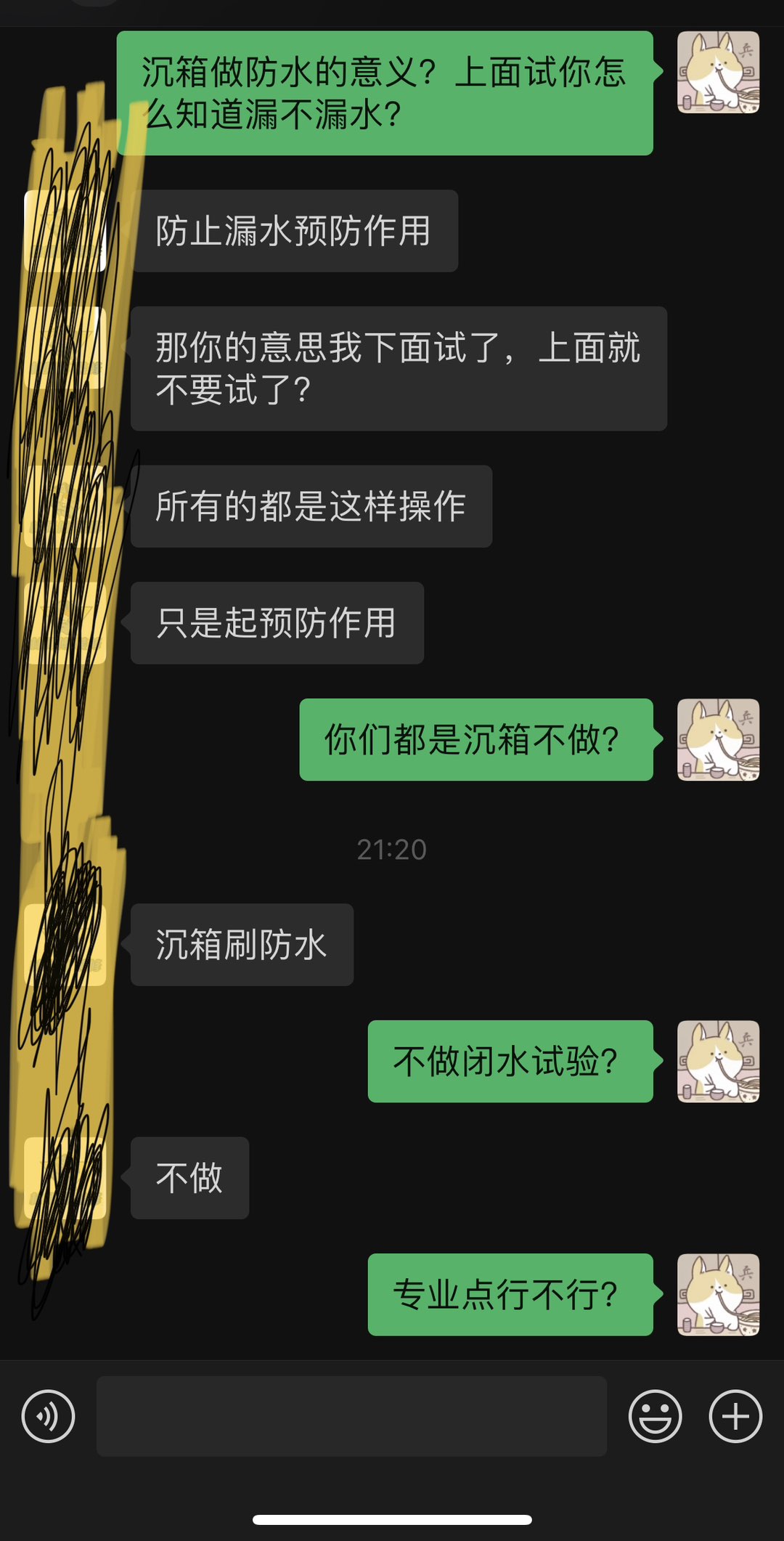Tap the contact avatar beside '不做'

click(65, 1178)
